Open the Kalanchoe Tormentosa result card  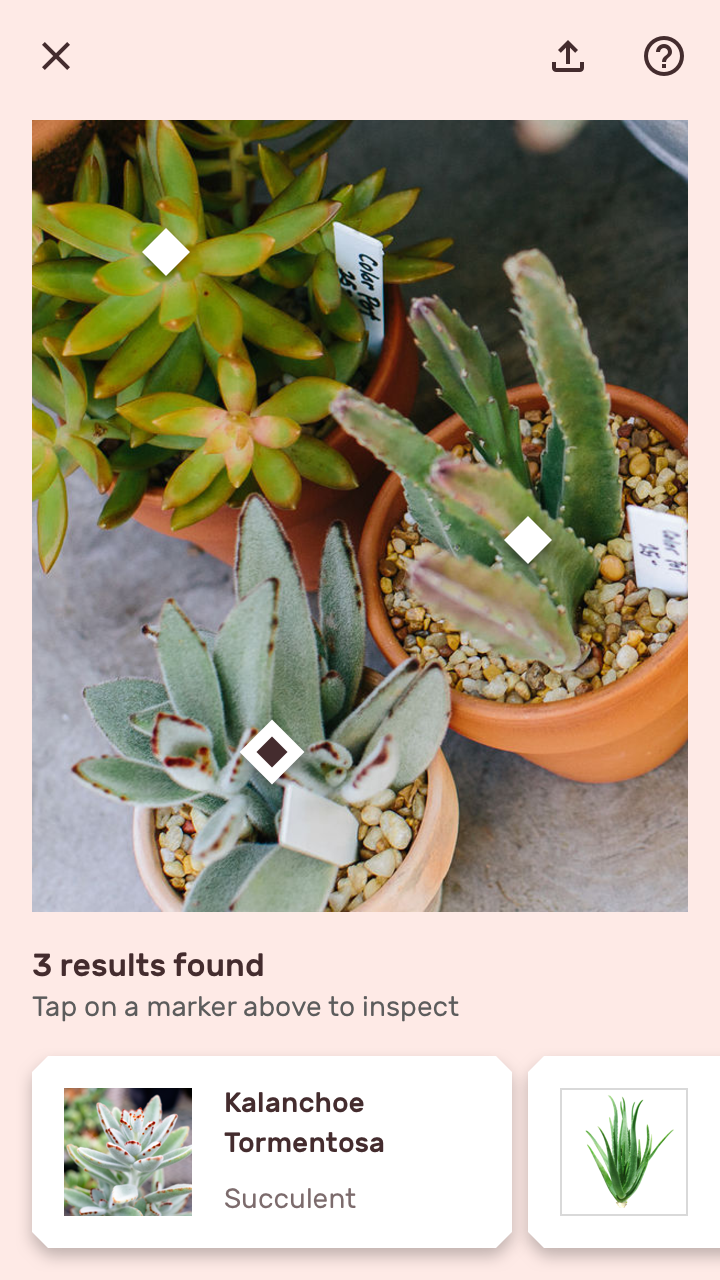(272, 1152)
